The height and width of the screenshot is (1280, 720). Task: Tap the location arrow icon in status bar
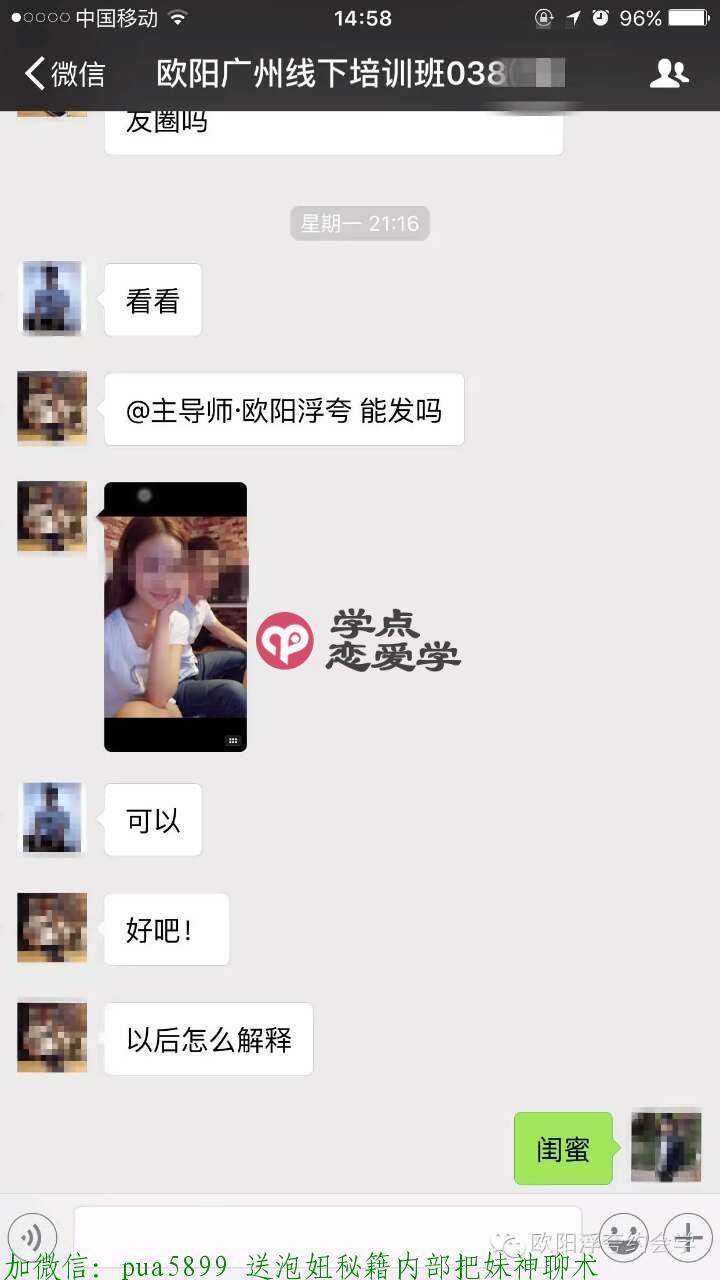click(573, 17)
